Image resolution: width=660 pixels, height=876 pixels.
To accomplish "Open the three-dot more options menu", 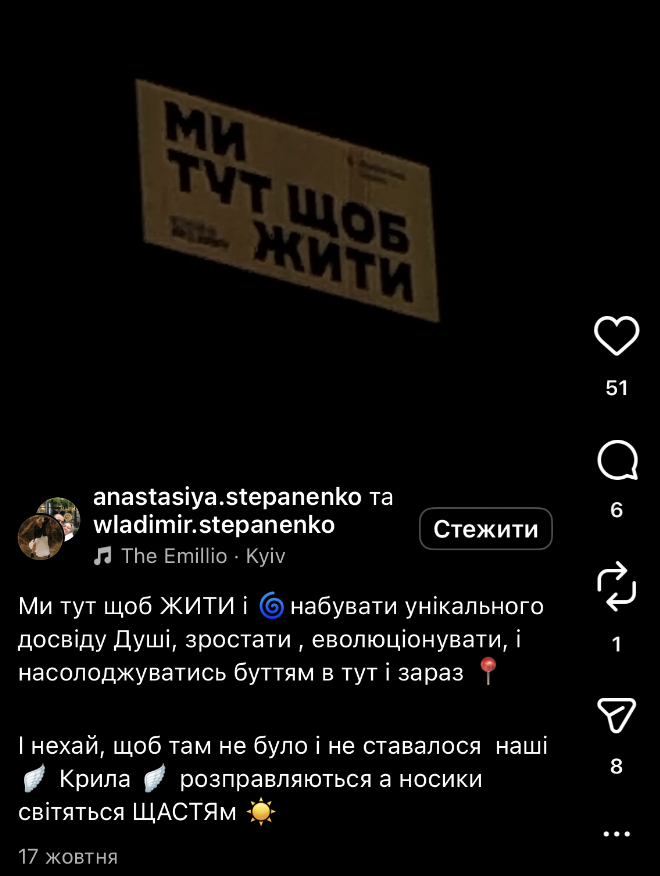I will click(x=616, y=833).
